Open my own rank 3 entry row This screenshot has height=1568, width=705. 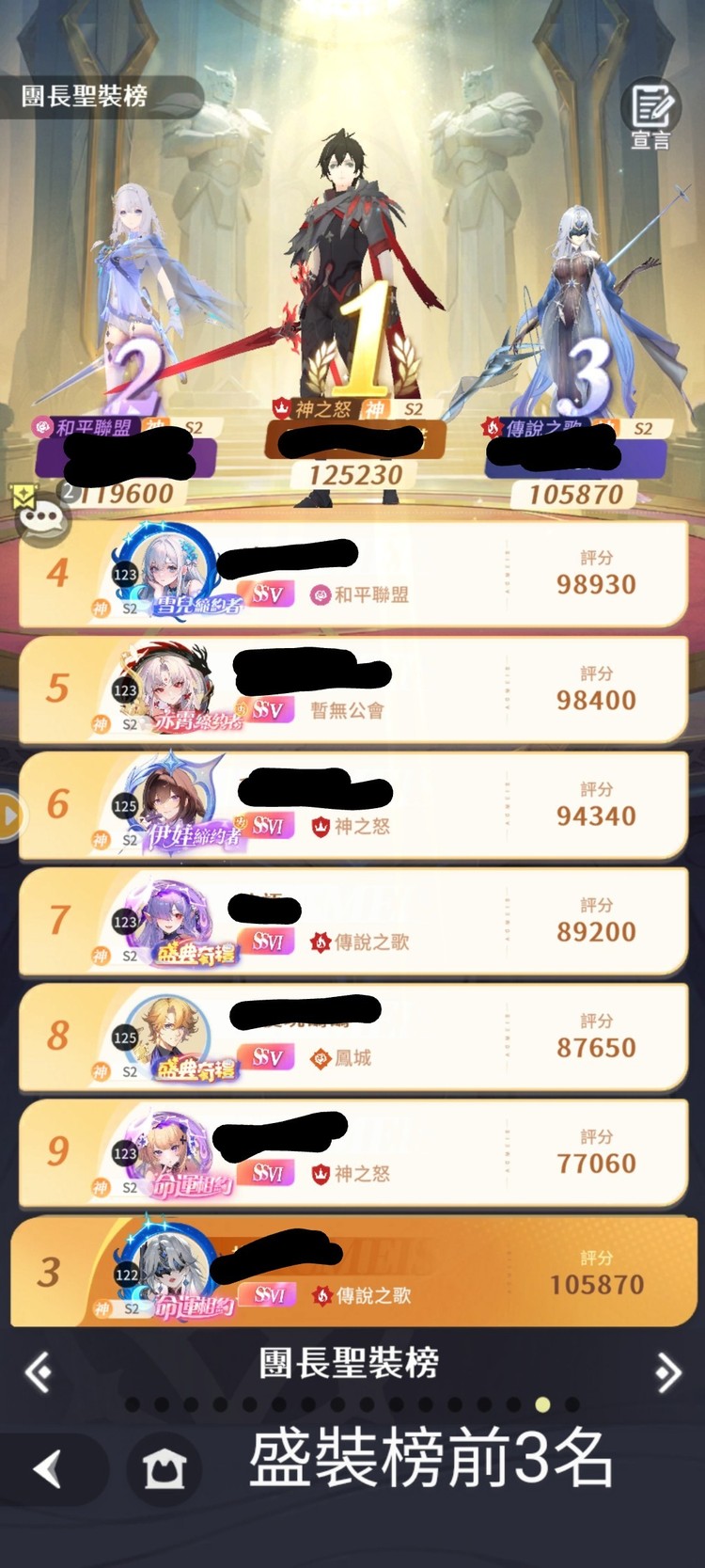pyautogui.click(x=352, y=1273)
